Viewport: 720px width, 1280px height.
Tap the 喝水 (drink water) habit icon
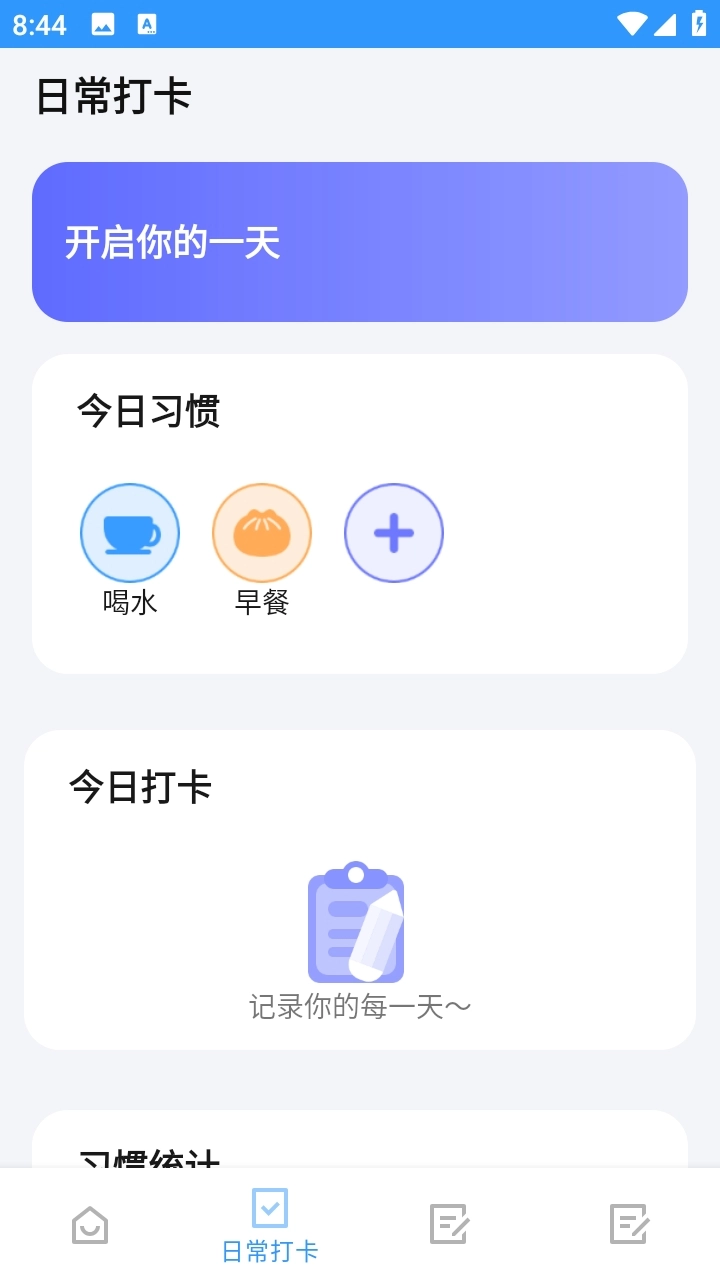130,532
